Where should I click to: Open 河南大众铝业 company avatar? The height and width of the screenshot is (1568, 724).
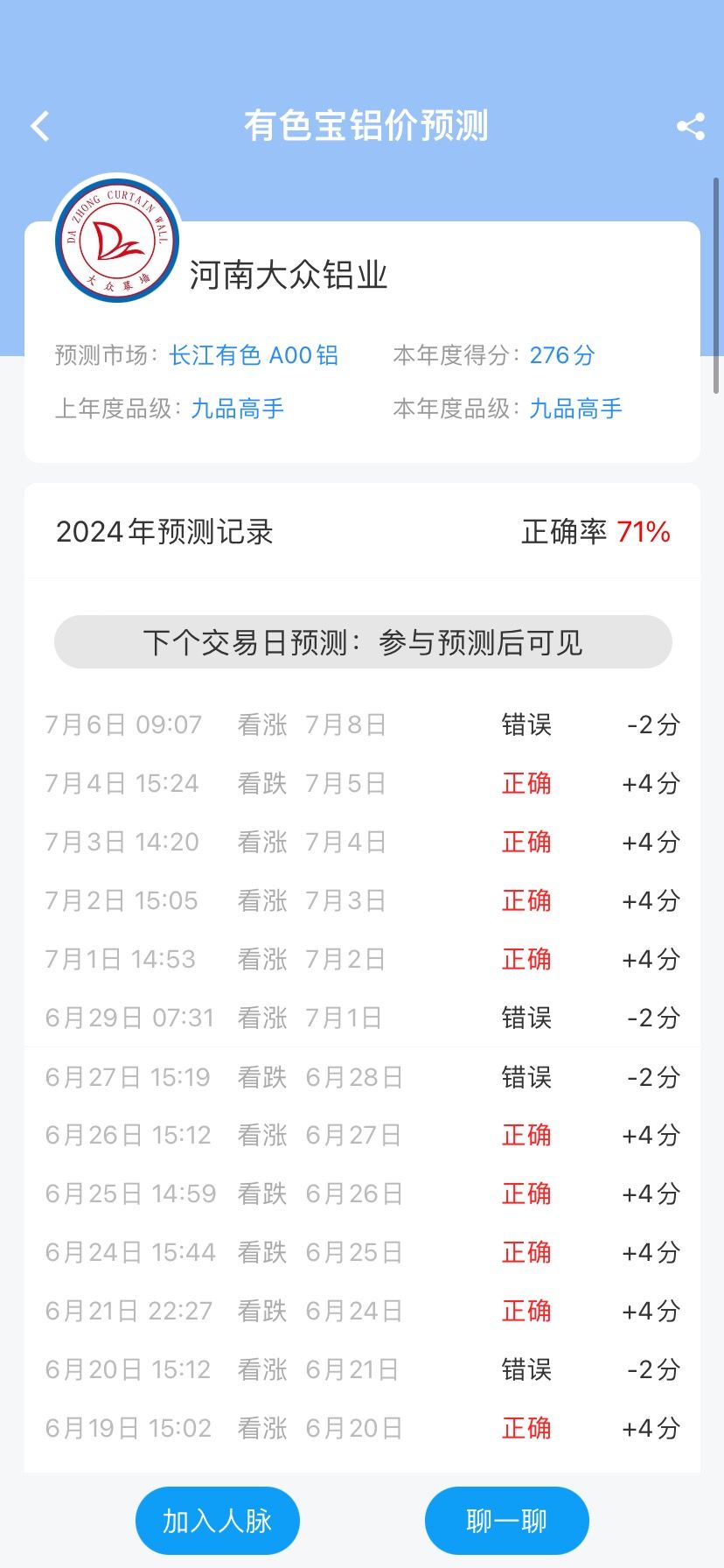117,239
